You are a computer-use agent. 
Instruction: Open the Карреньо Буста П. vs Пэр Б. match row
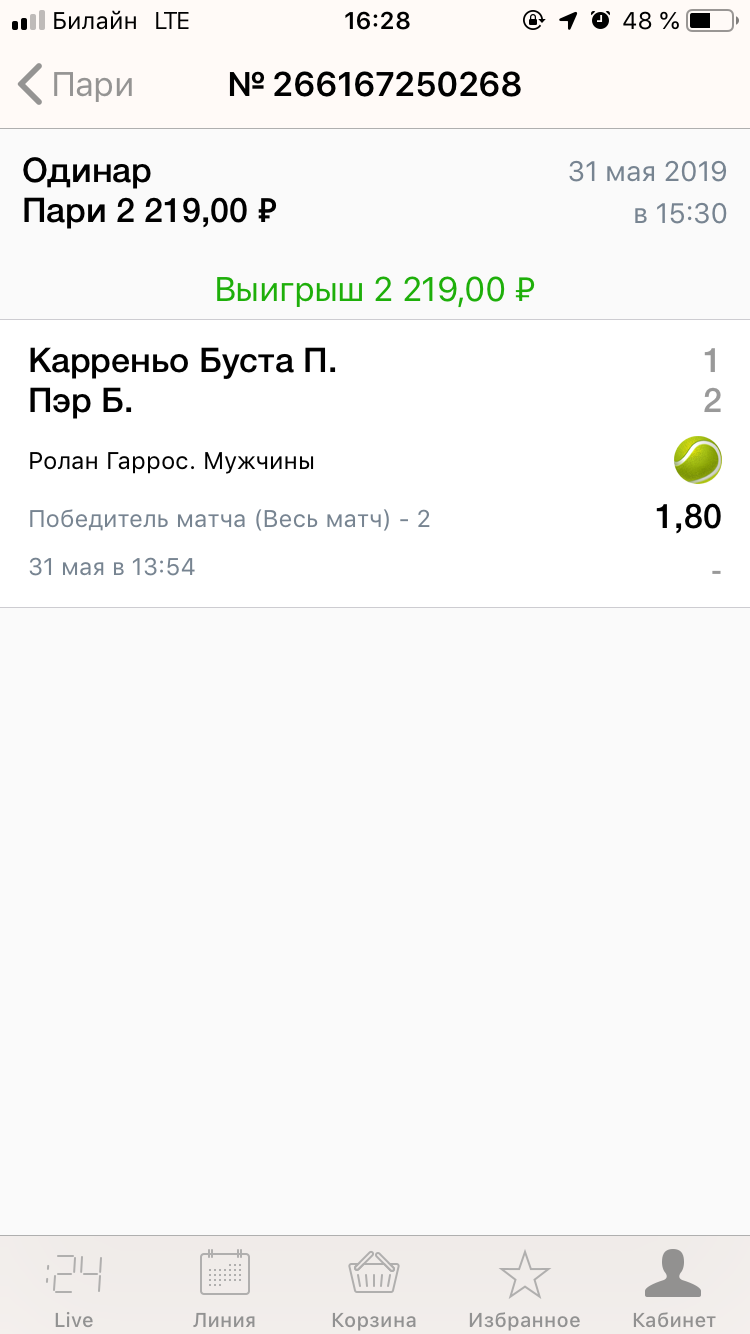375,464
